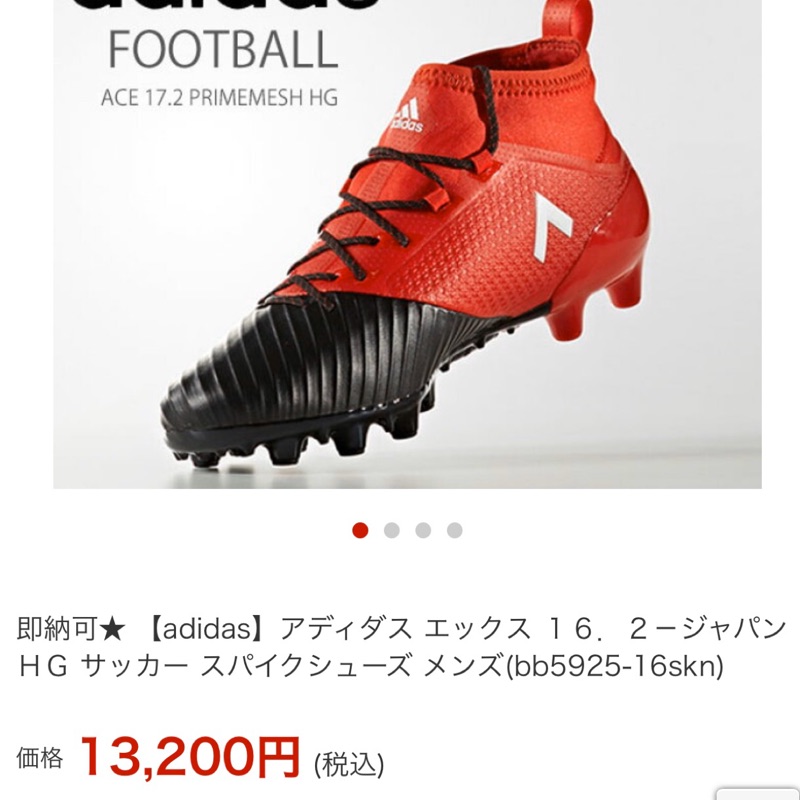Open the adidas ACE 17.2 product image
800x800 pixels.
pyautogui.click(x=407, y=244)
